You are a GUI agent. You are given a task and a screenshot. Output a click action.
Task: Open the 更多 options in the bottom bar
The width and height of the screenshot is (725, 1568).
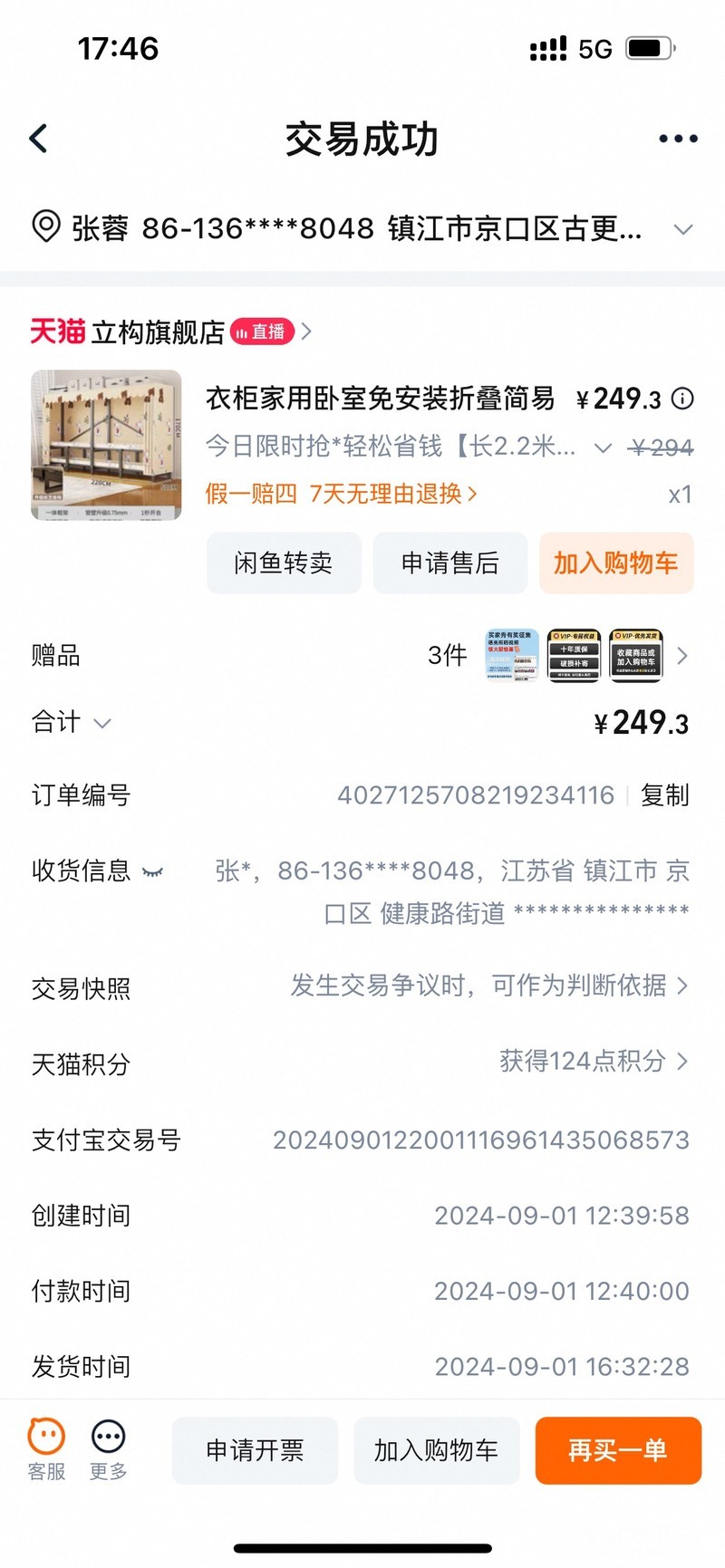click(x=108, y=1449)
